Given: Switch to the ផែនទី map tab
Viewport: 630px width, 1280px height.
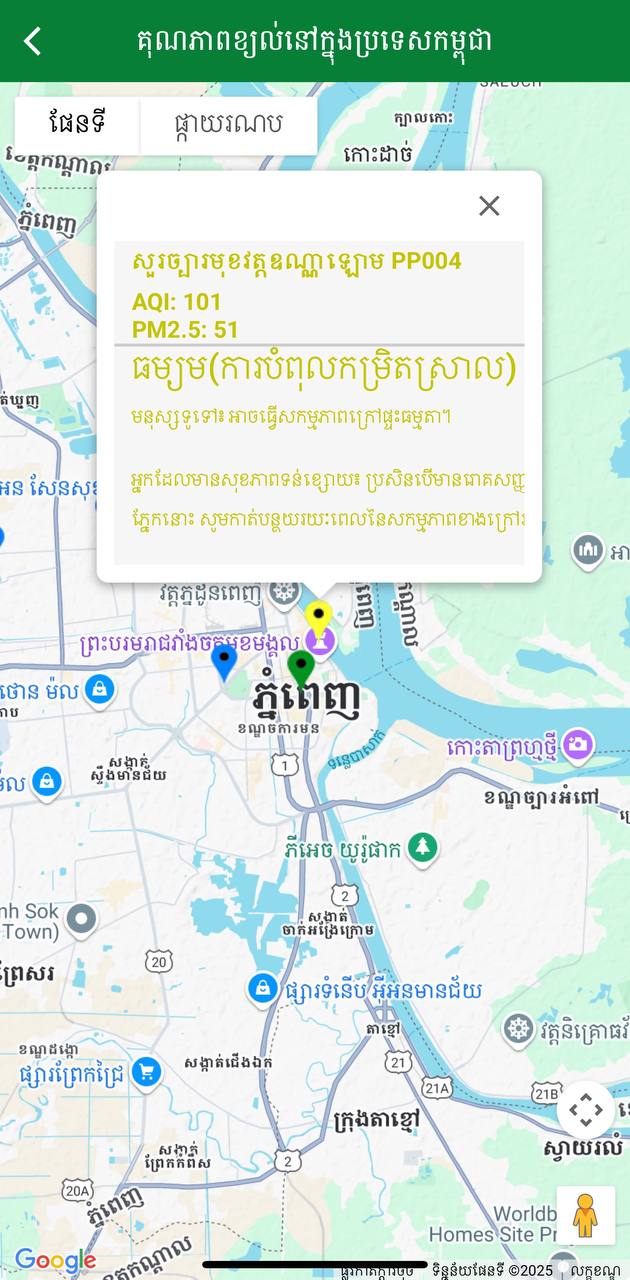Looking at the screenshot, I should pyautogui.click(x=77, y=124).
